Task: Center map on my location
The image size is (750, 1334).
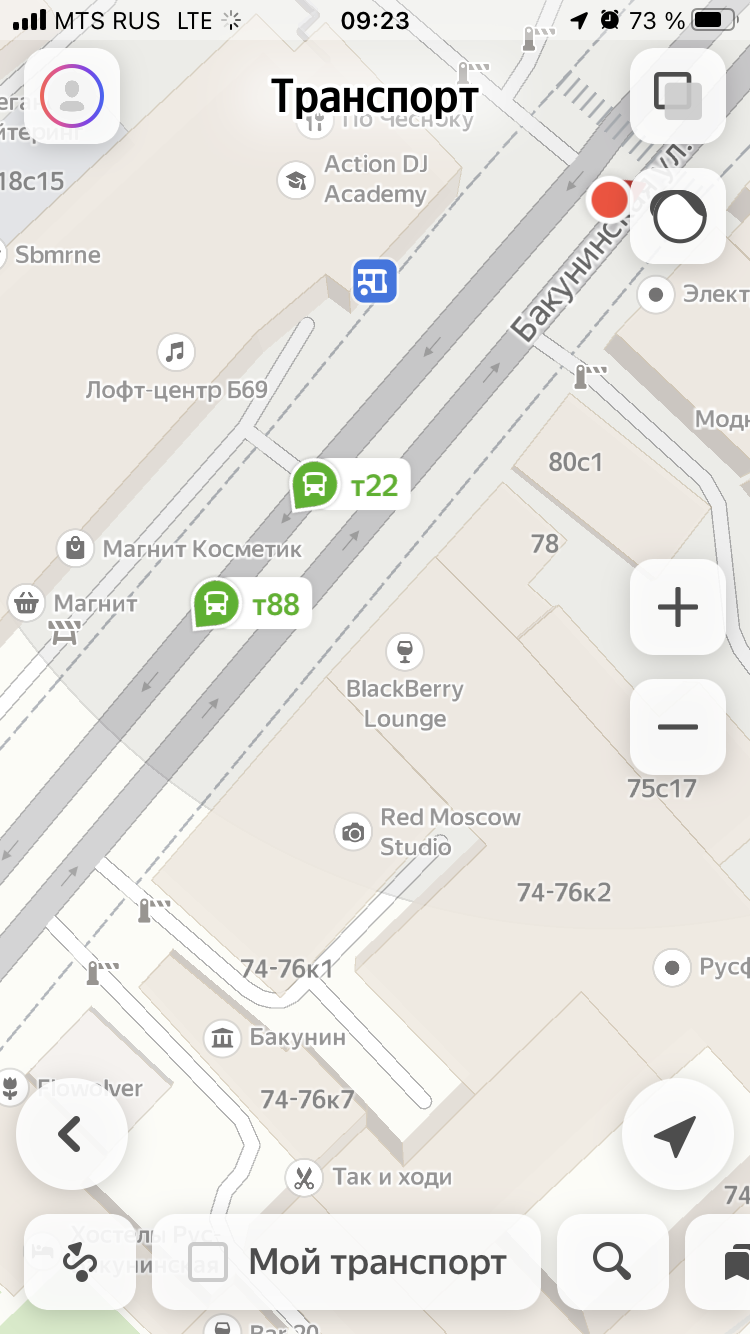Action: pos(677,1134)
